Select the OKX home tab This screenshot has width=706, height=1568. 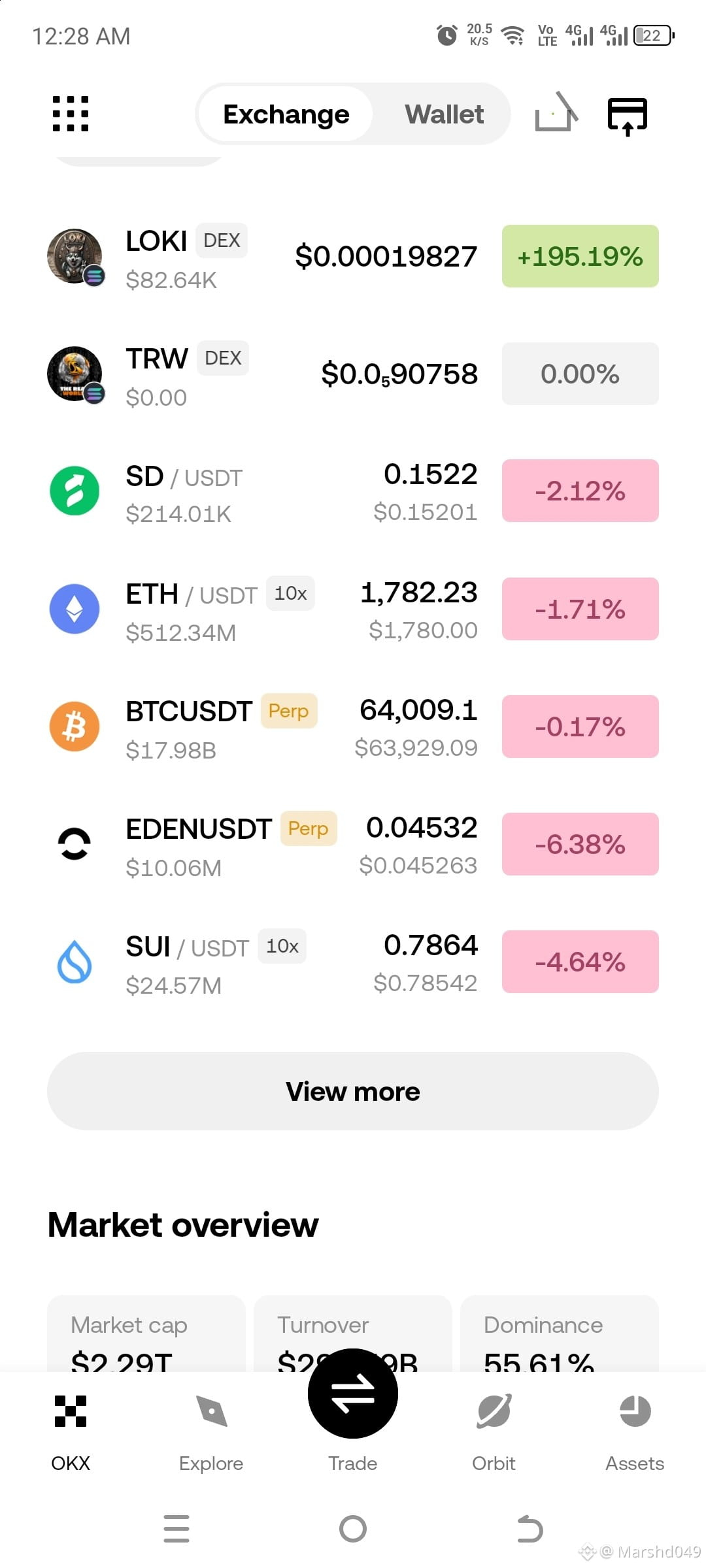coord(71,1433)
